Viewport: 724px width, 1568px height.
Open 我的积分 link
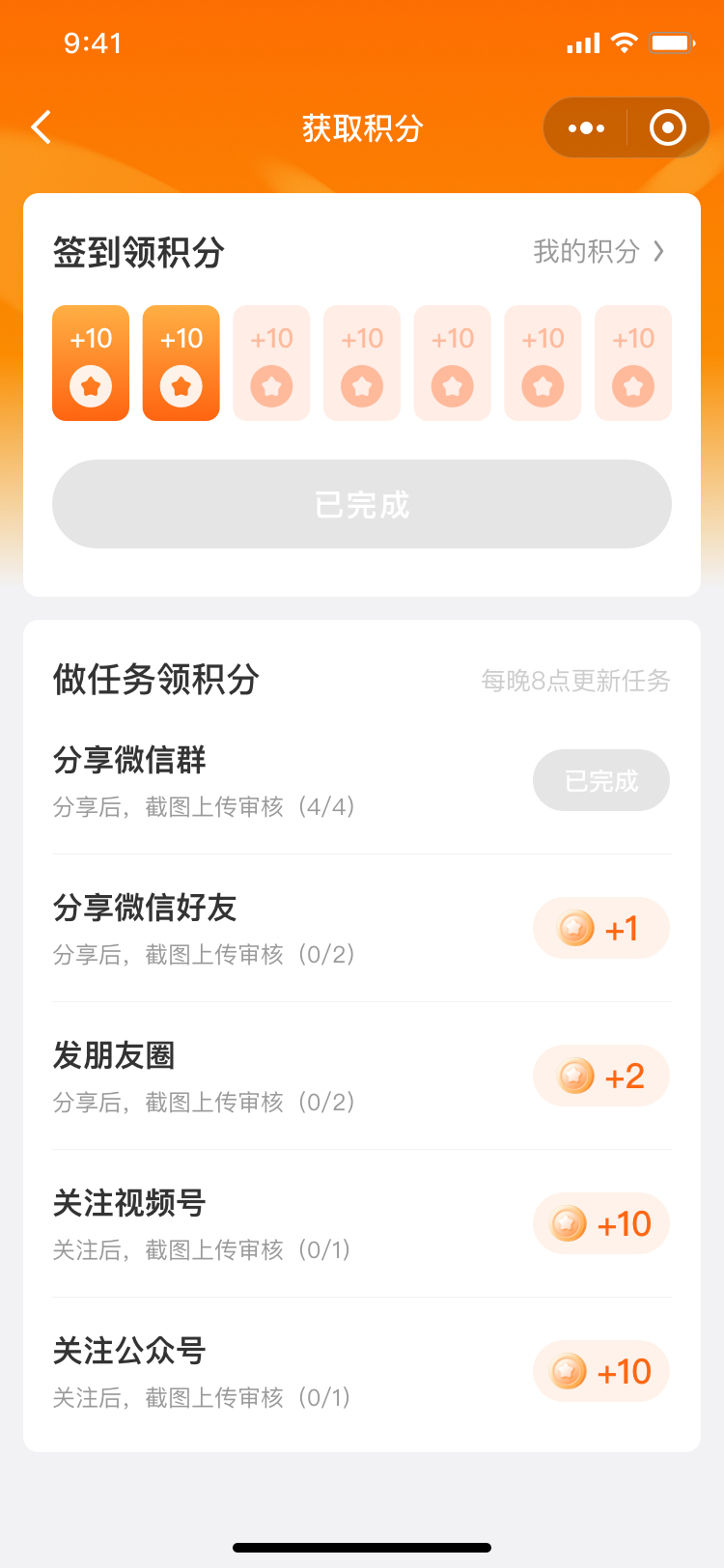coord(599,252)
